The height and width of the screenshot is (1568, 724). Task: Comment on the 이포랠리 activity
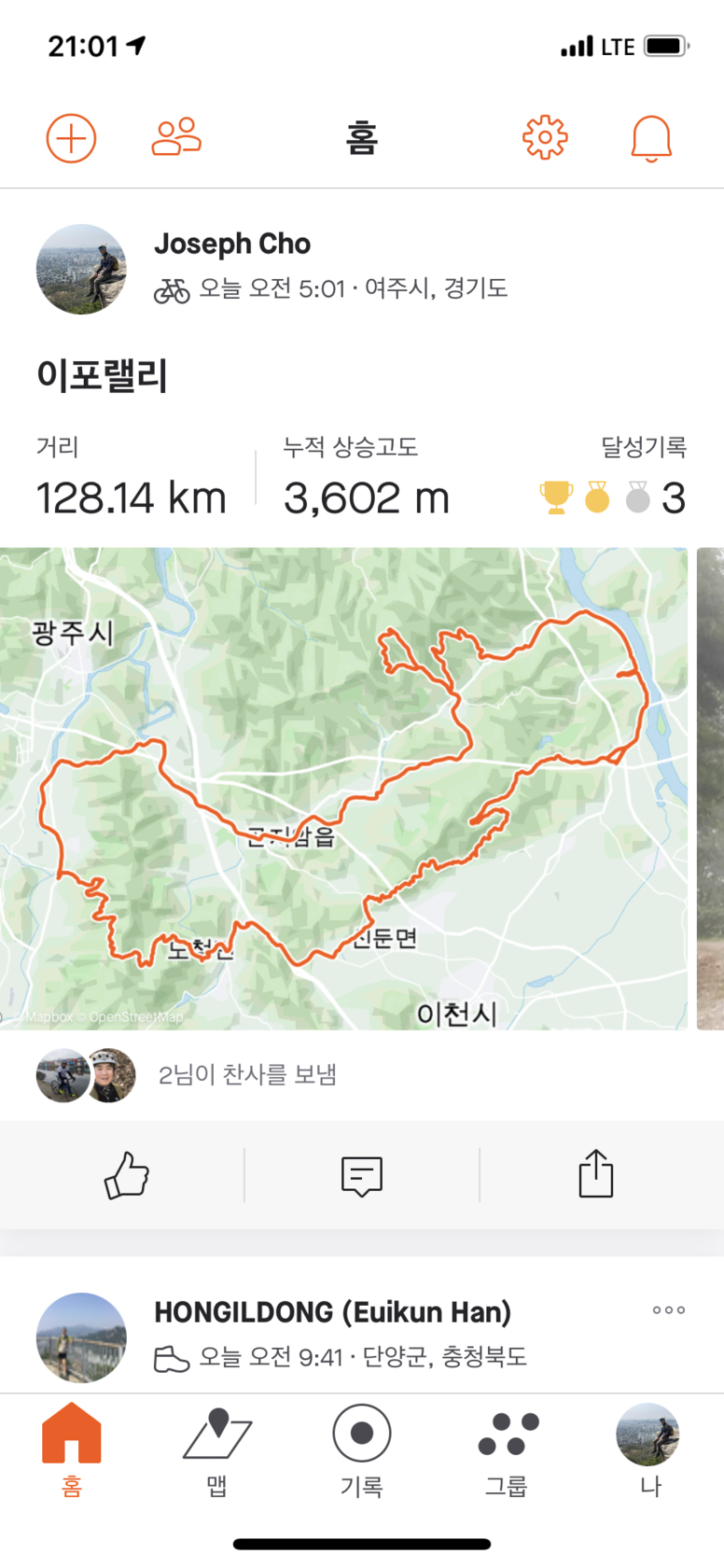pyautogui.click(x=362, y=1174)
